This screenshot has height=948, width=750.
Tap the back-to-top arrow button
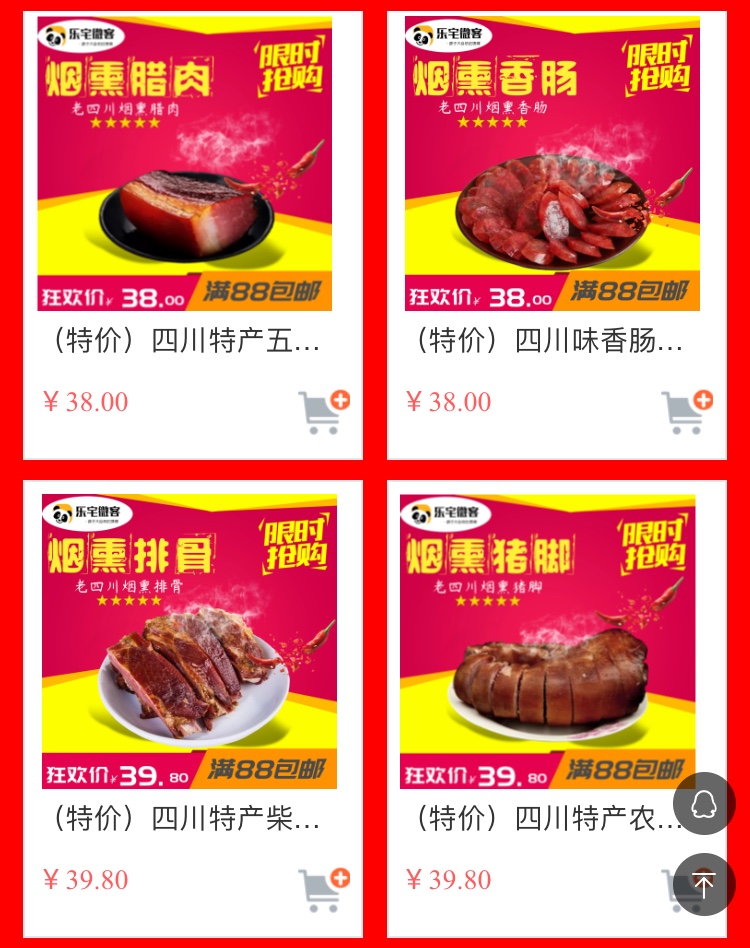point(704,884)
